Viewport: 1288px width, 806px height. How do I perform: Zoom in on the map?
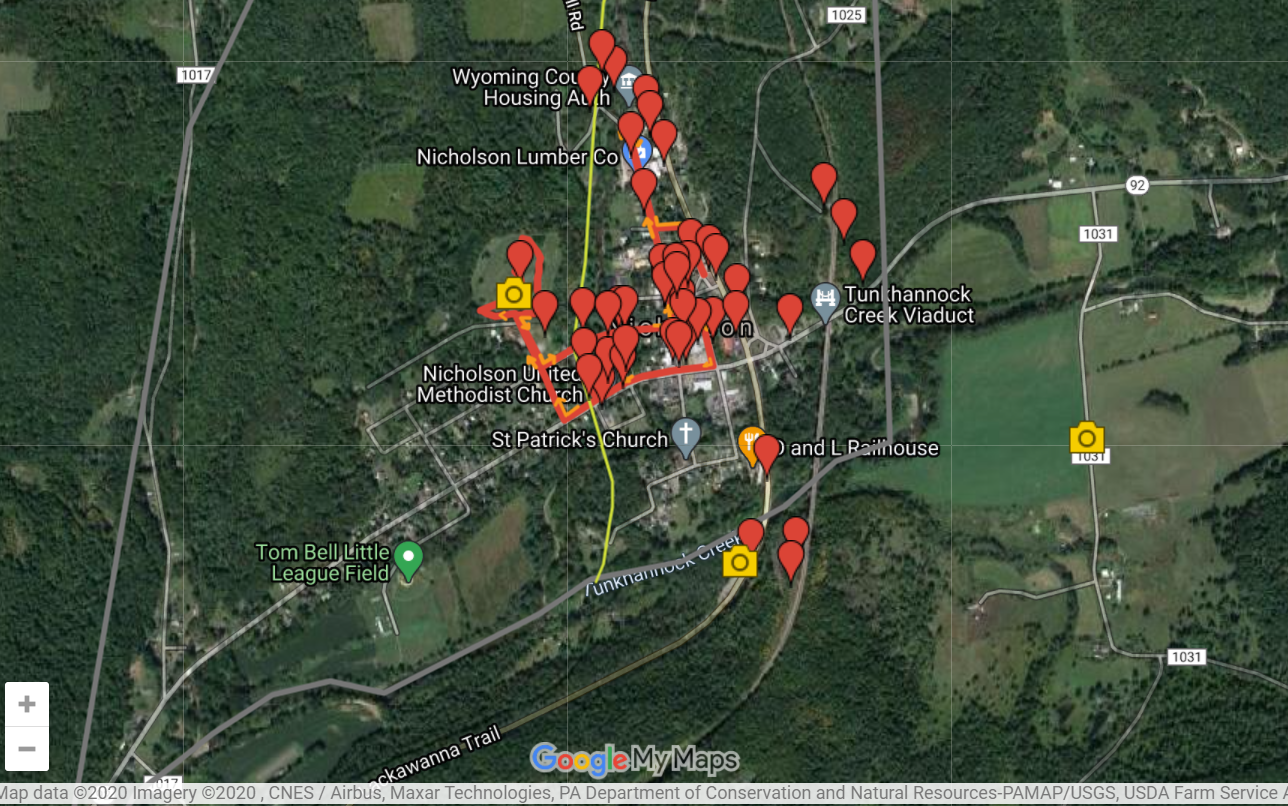pyautogui.click(x=27, y=704)
